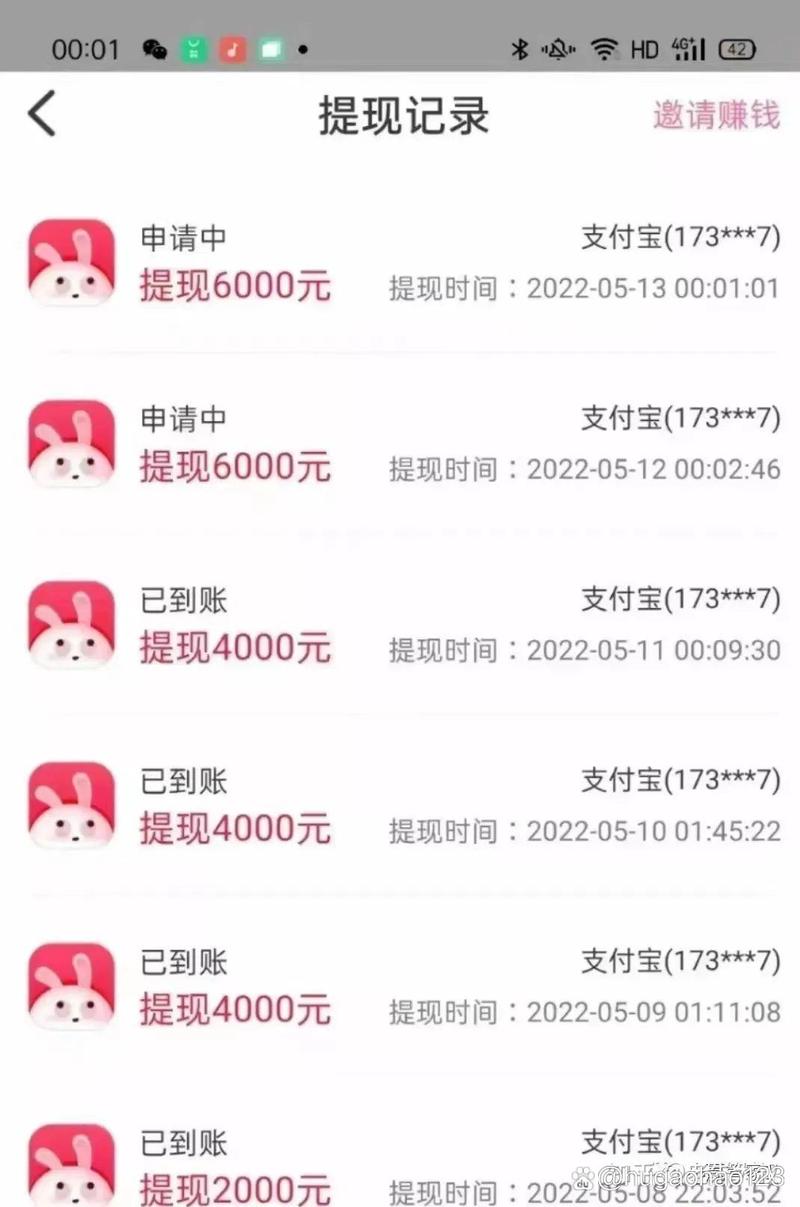Tap the WeChat icon in the status bar

point(152,47)
